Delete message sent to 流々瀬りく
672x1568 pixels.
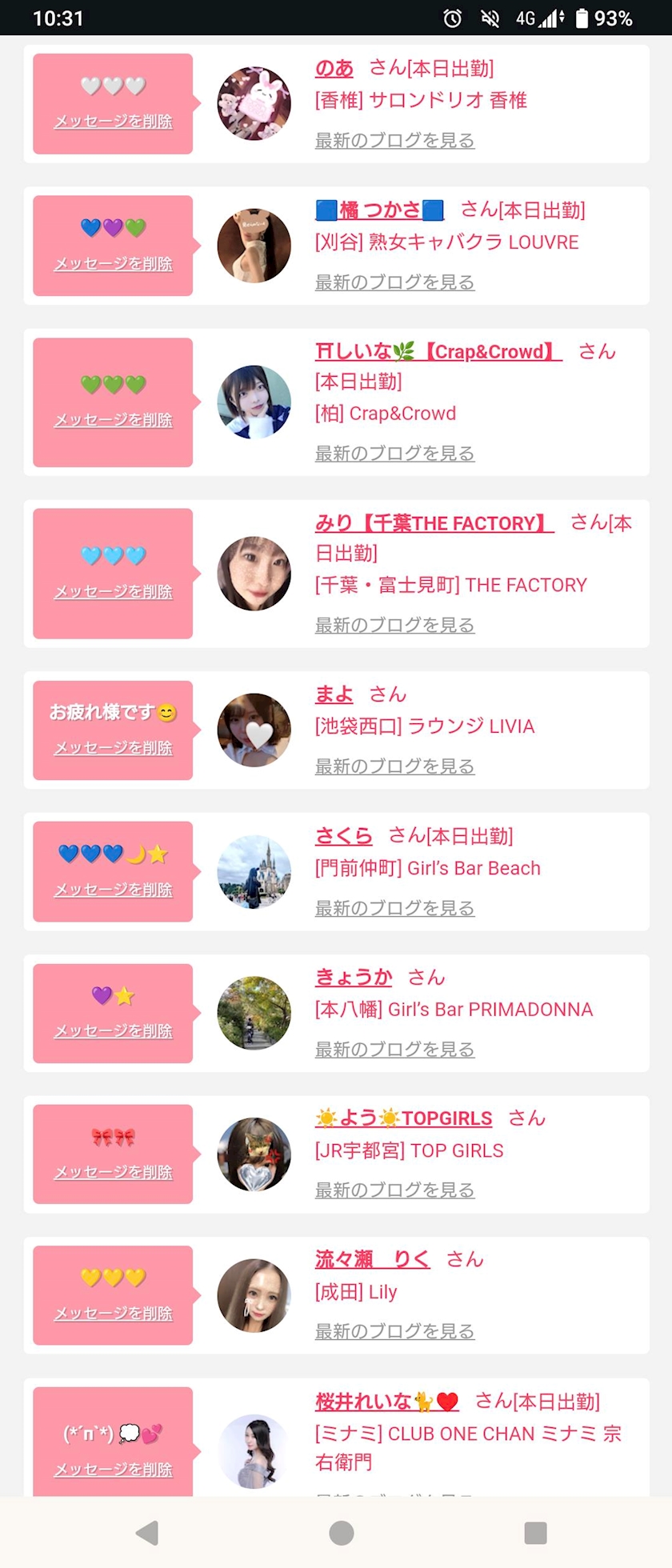point(113,1314)
